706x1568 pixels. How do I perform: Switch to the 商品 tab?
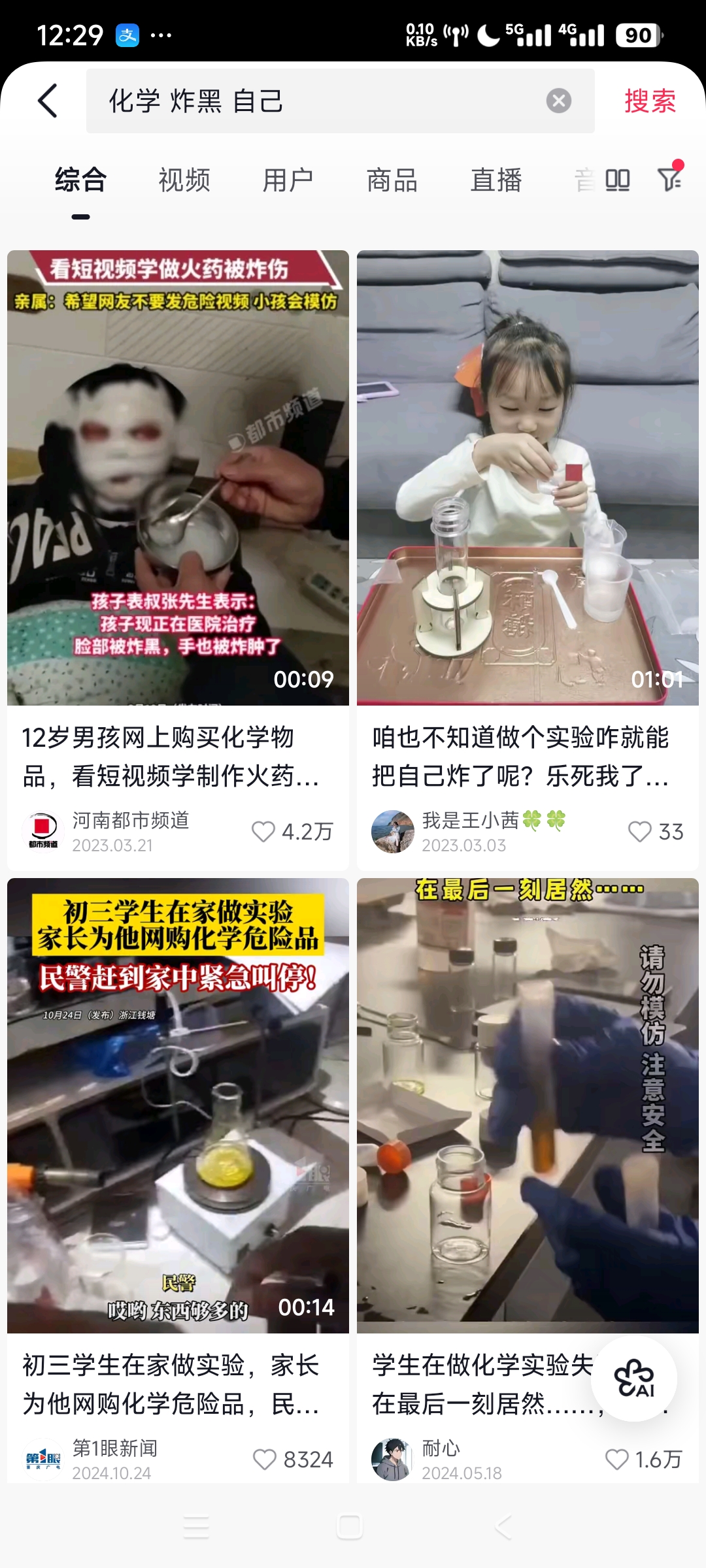[392, 180]
